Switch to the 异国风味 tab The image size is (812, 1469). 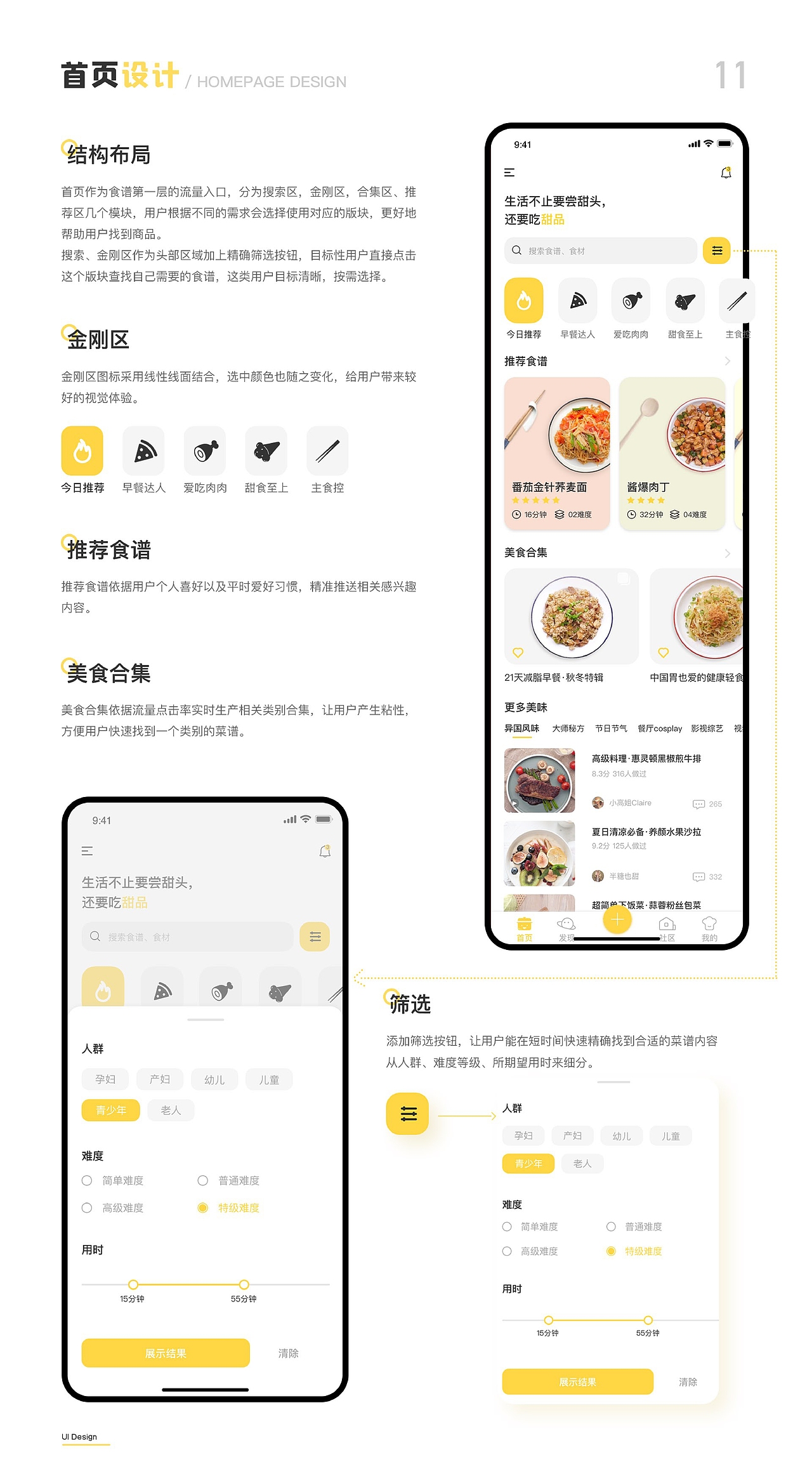pyautogui.click(x=521, y=728)
